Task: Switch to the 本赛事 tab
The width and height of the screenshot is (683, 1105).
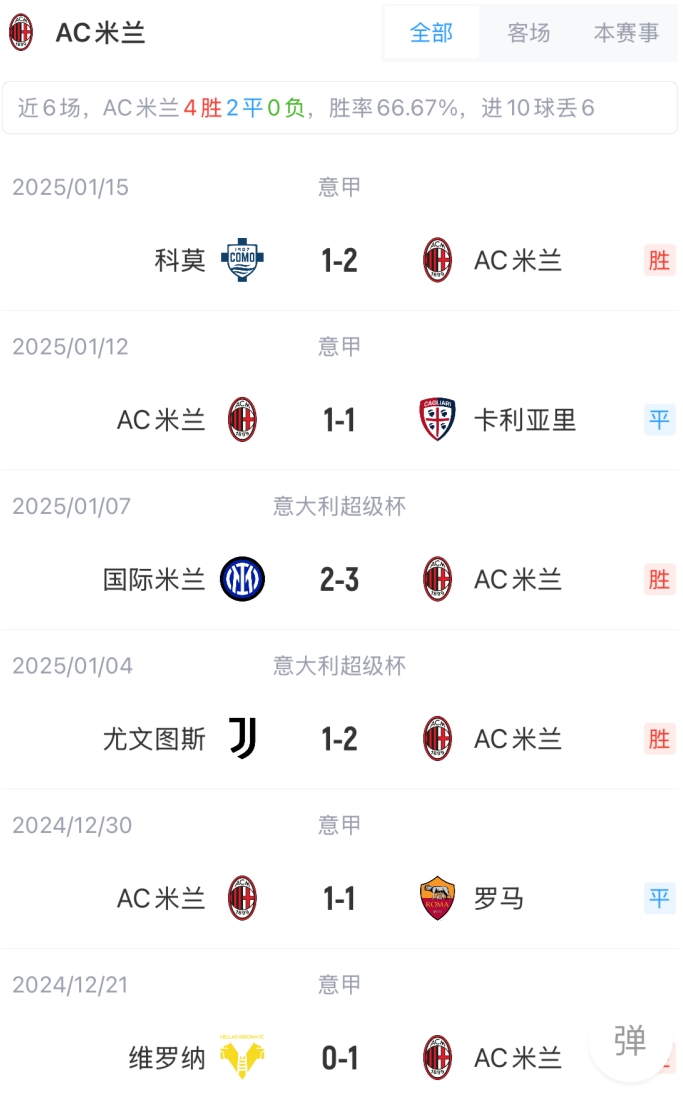Action: [626, 32]
